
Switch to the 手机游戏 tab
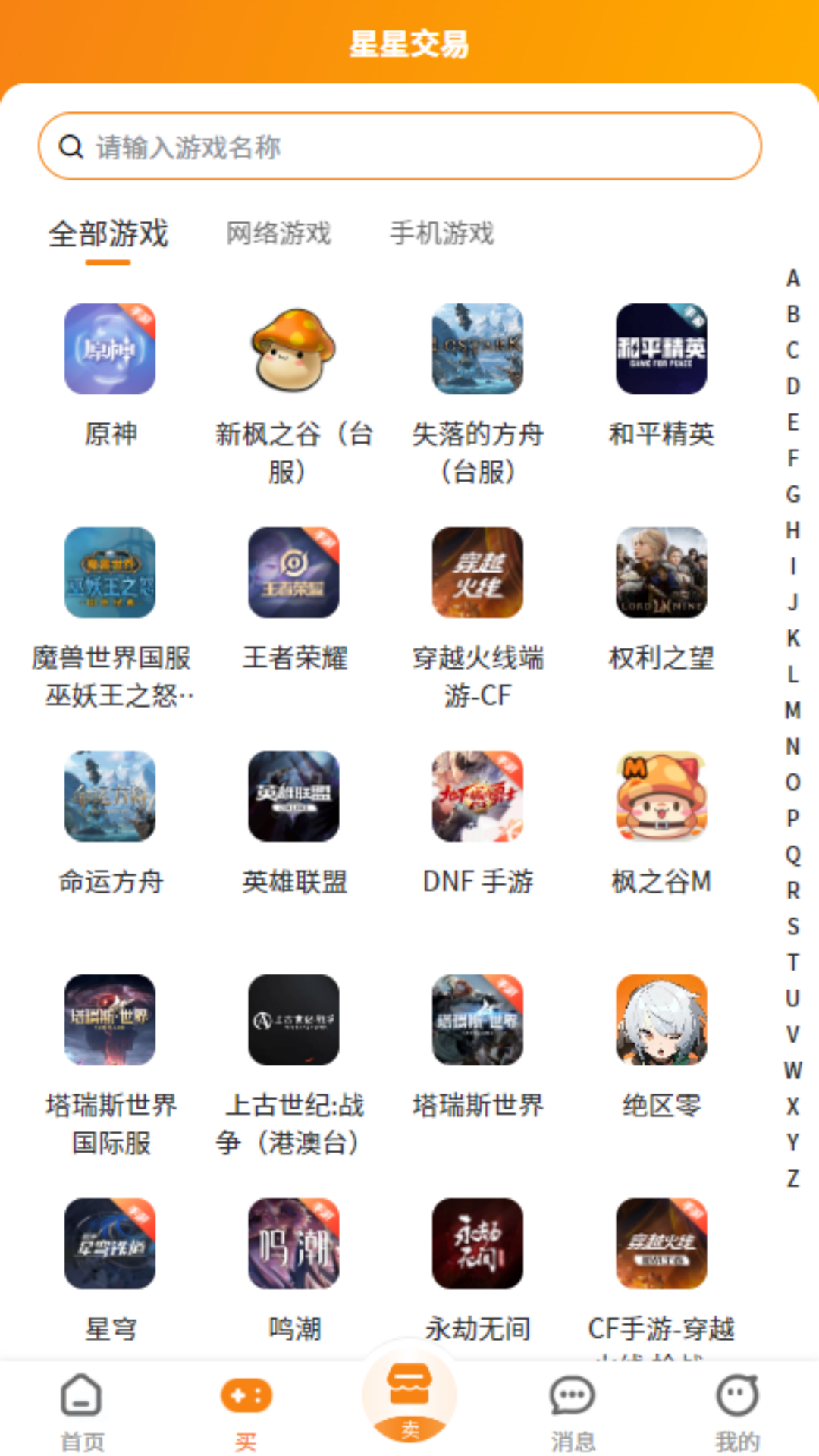[x=442, y=234]
